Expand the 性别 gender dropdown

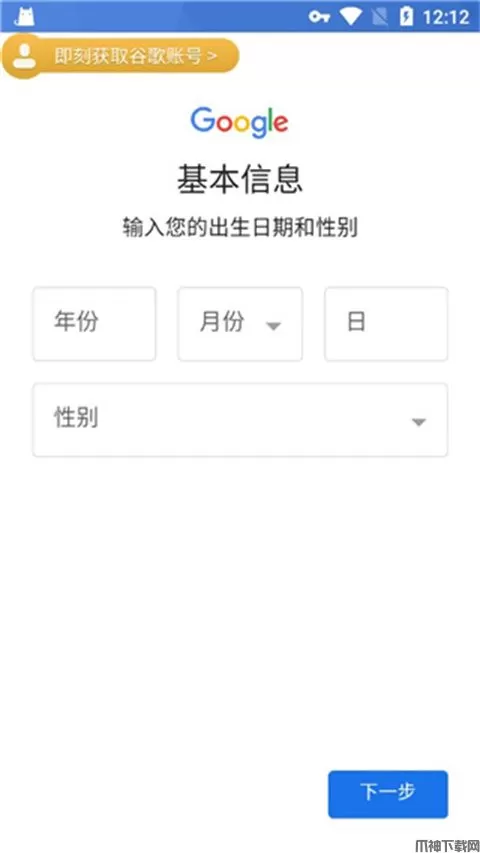click(240, 420)
